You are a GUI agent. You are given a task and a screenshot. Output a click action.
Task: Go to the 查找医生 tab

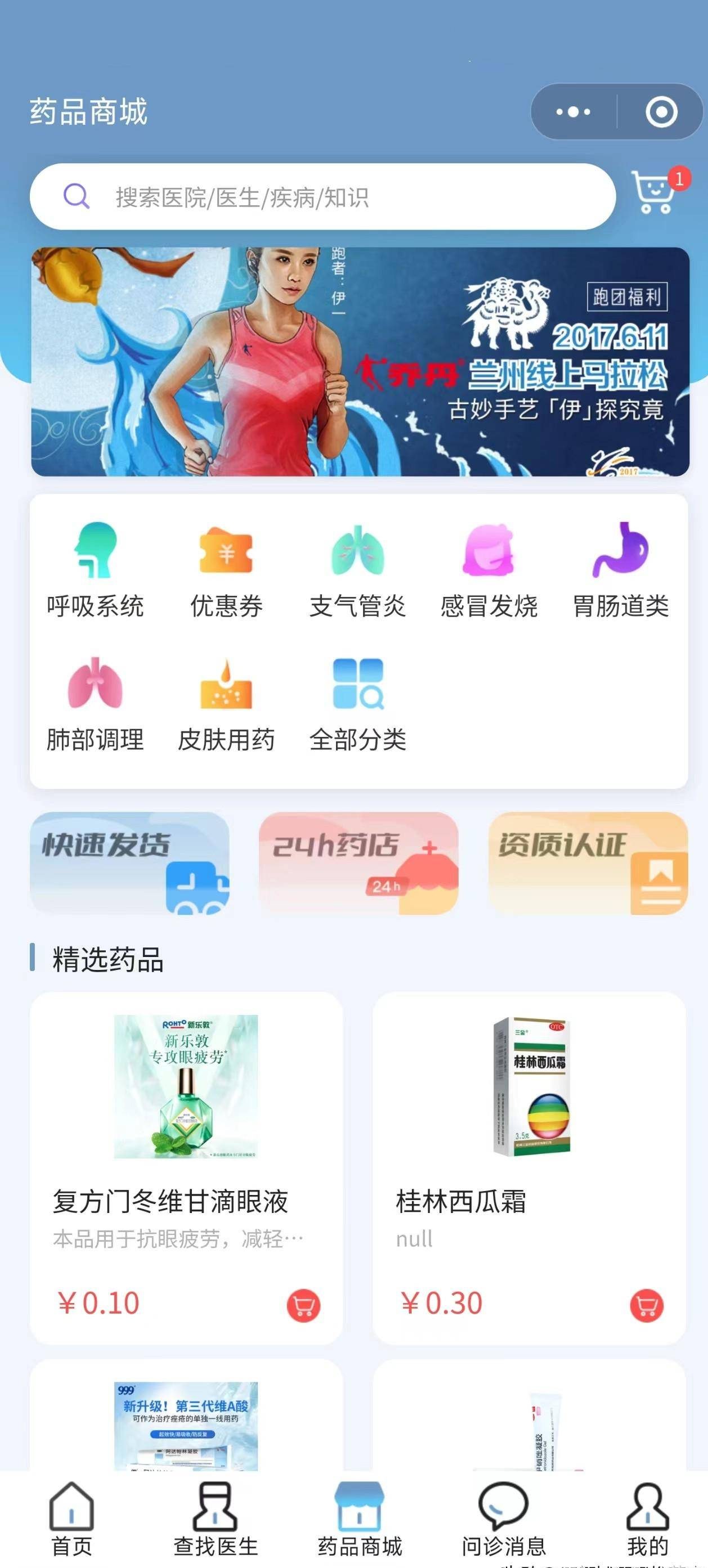(x=216, y=1519)
